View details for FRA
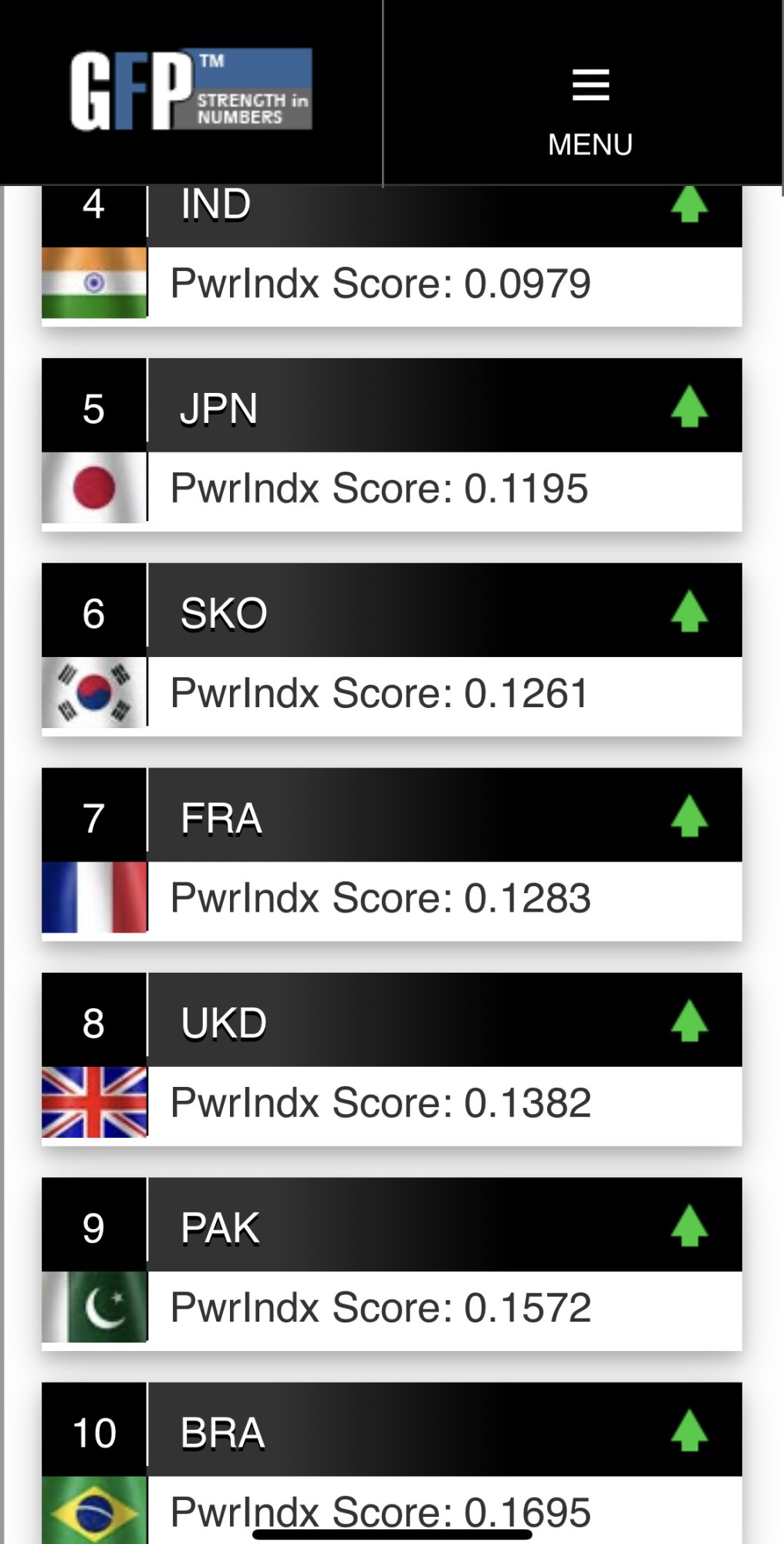 (x=392, y=854)
